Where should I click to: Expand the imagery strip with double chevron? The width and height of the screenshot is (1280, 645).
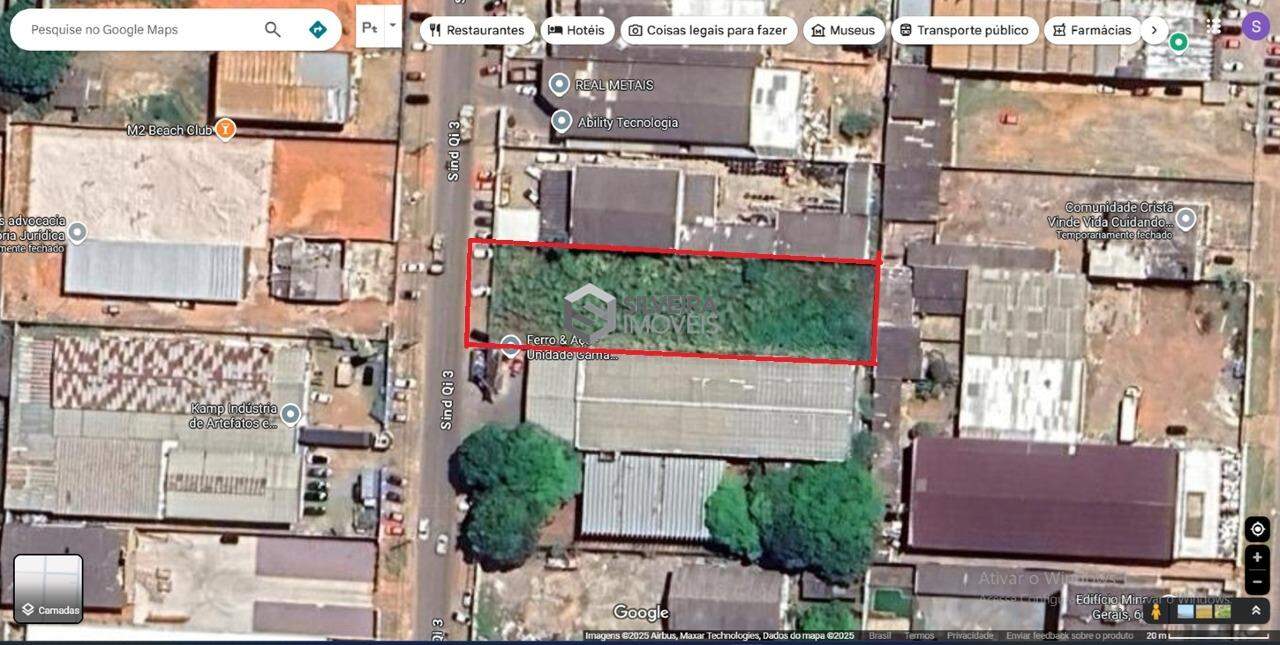[1256, 610]
